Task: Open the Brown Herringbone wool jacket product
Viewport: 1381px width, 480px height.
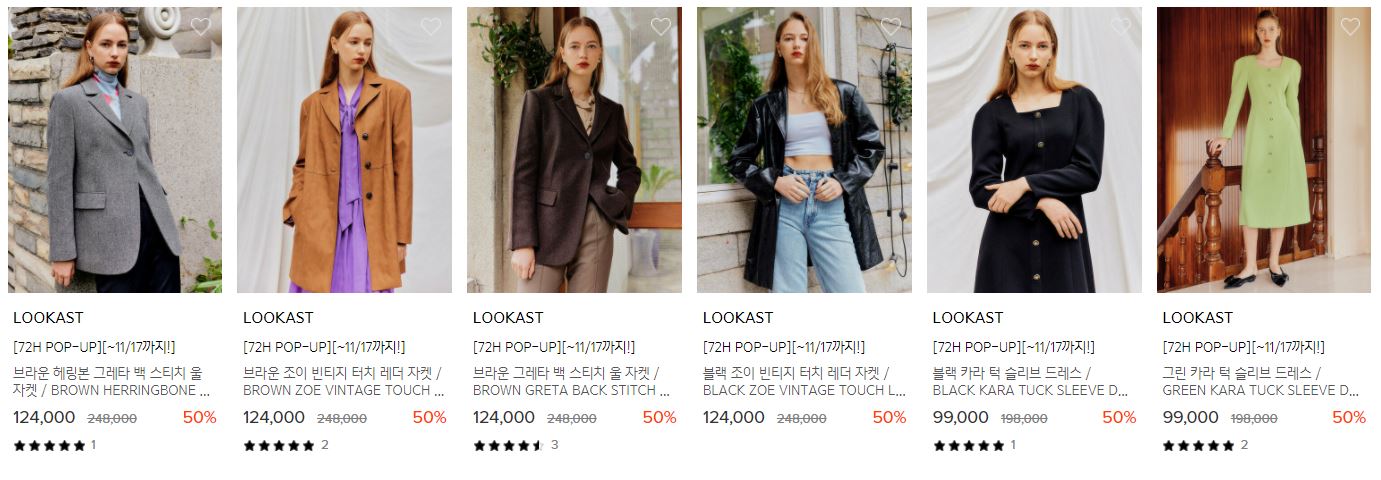Action: (115, 150)
